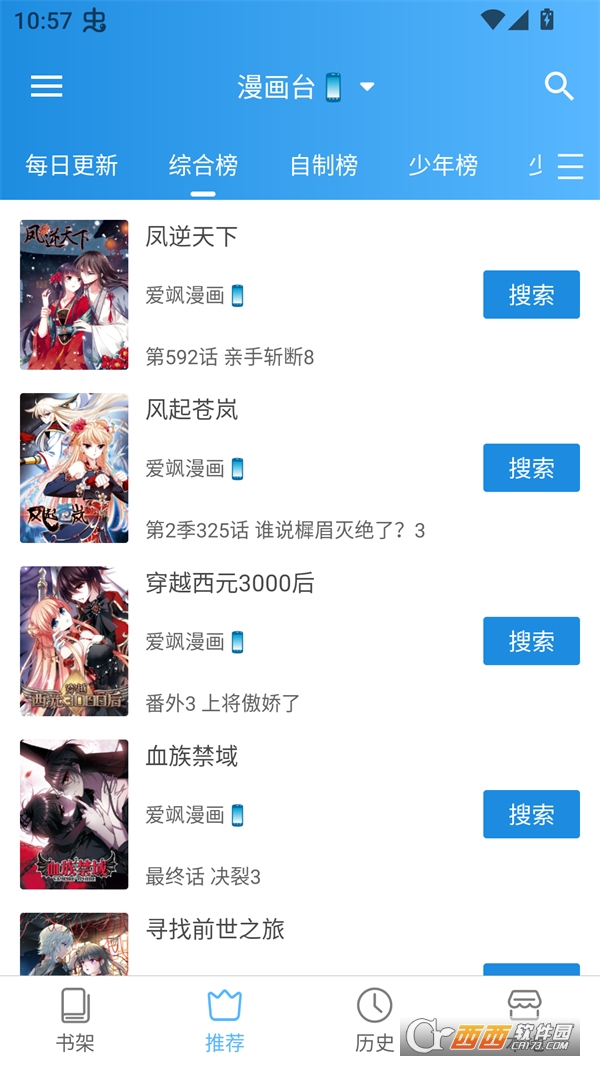The image size is (600, 1066).
Task: Tap 搜索 next to 穿越西元3000后
Action: pyautogui.click(x=531, y=641)
